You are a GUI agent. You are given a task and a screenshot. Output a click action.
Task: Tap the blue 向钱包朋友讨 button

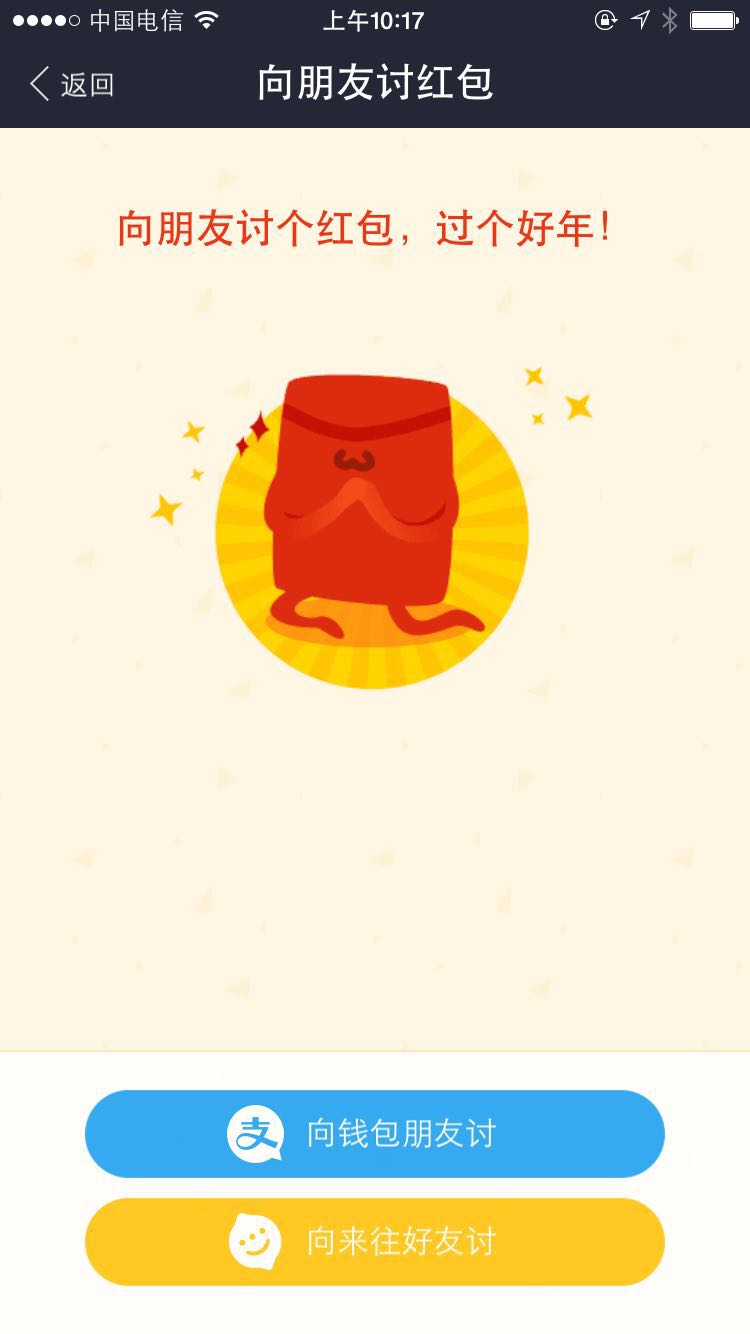tap(375, 1134)
